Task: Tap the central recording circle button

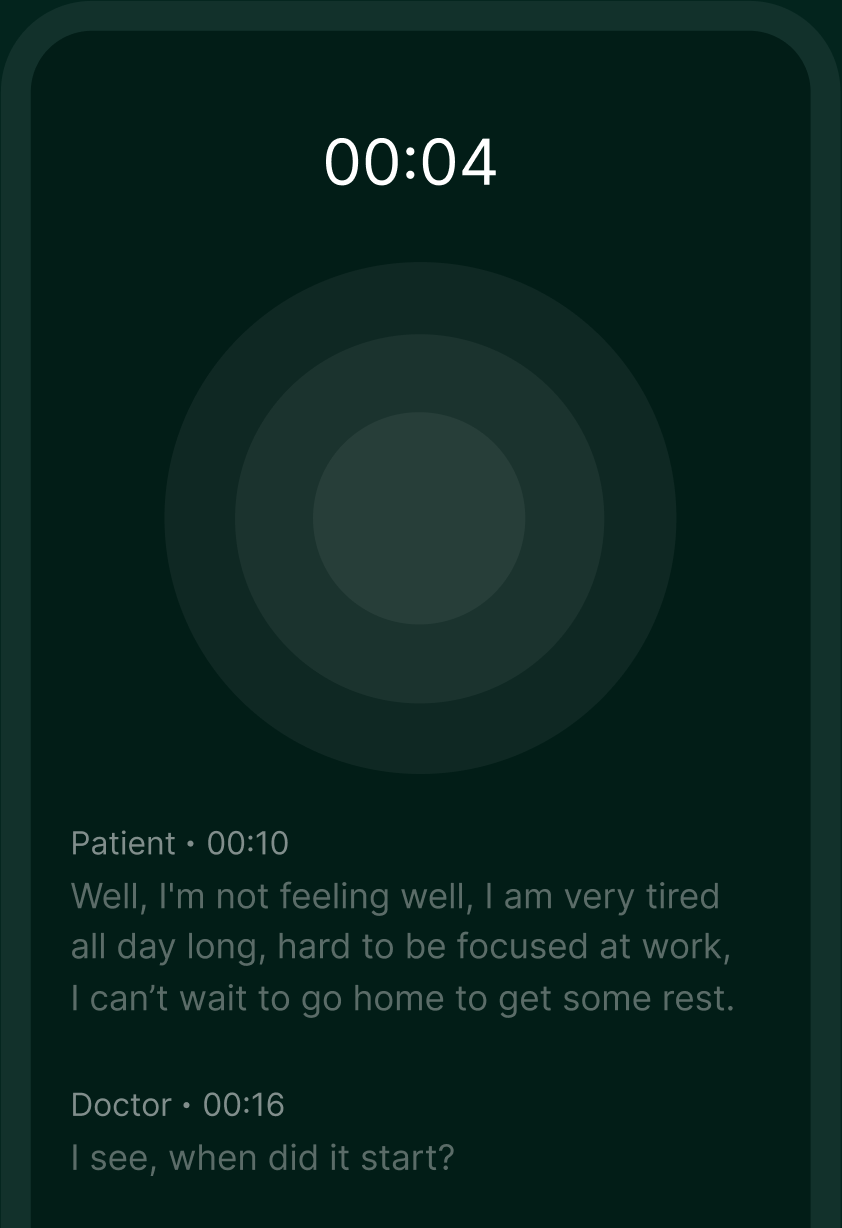Action: point(419,518)
